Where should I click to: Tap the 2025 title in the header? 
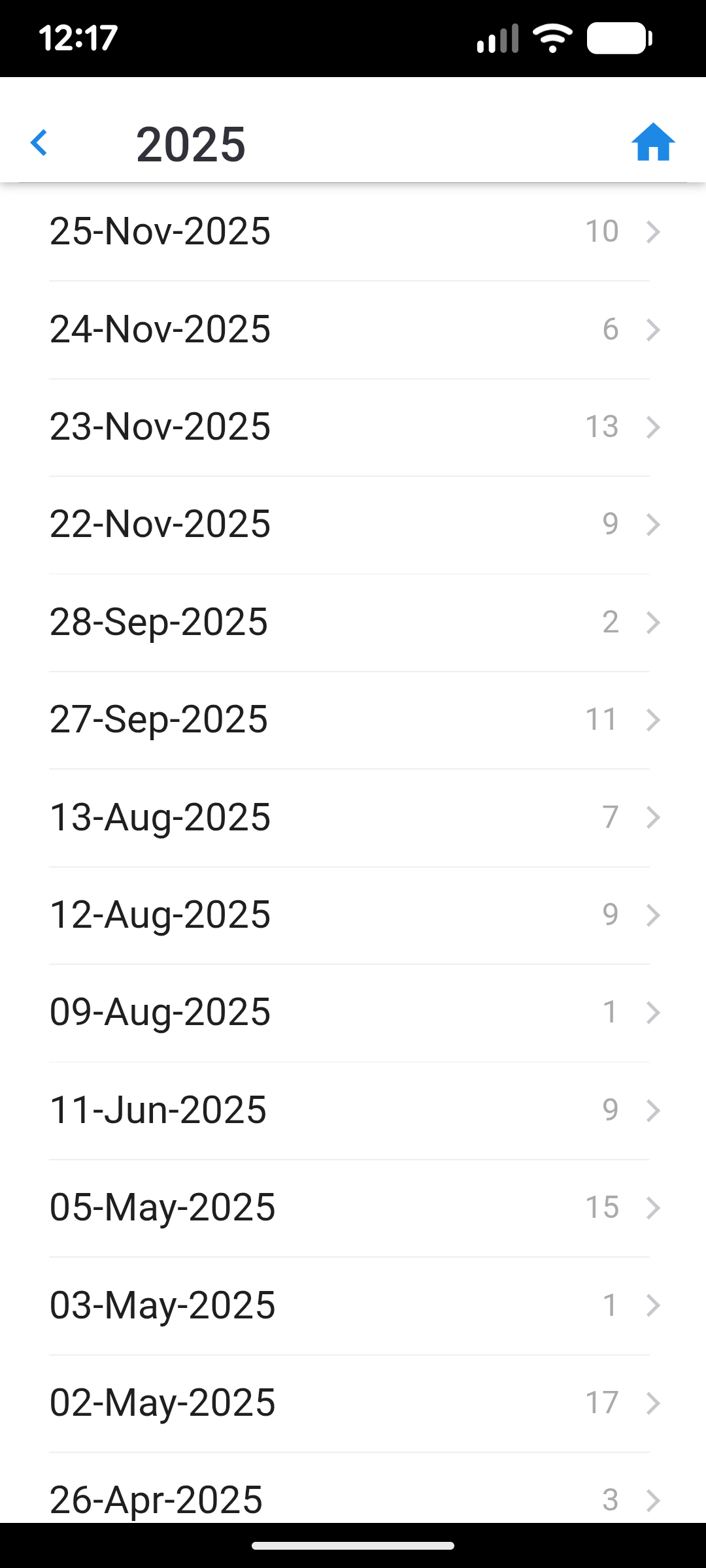[190, 142]
